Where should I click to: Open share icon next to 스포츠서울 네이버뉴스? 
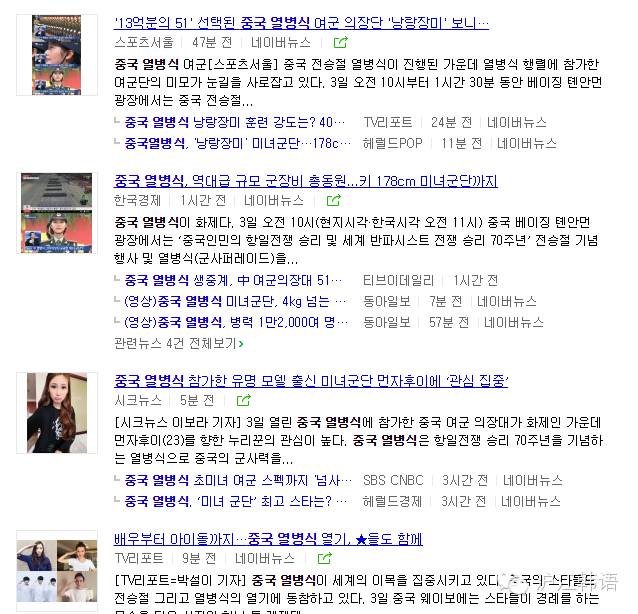(341, 42)
